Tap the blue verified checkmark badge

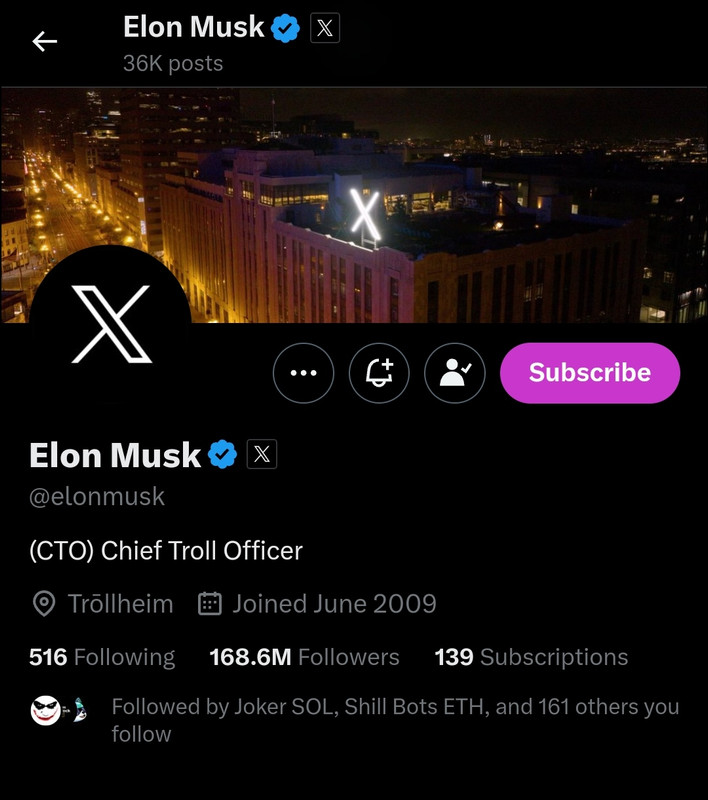(x=222, y=456)
